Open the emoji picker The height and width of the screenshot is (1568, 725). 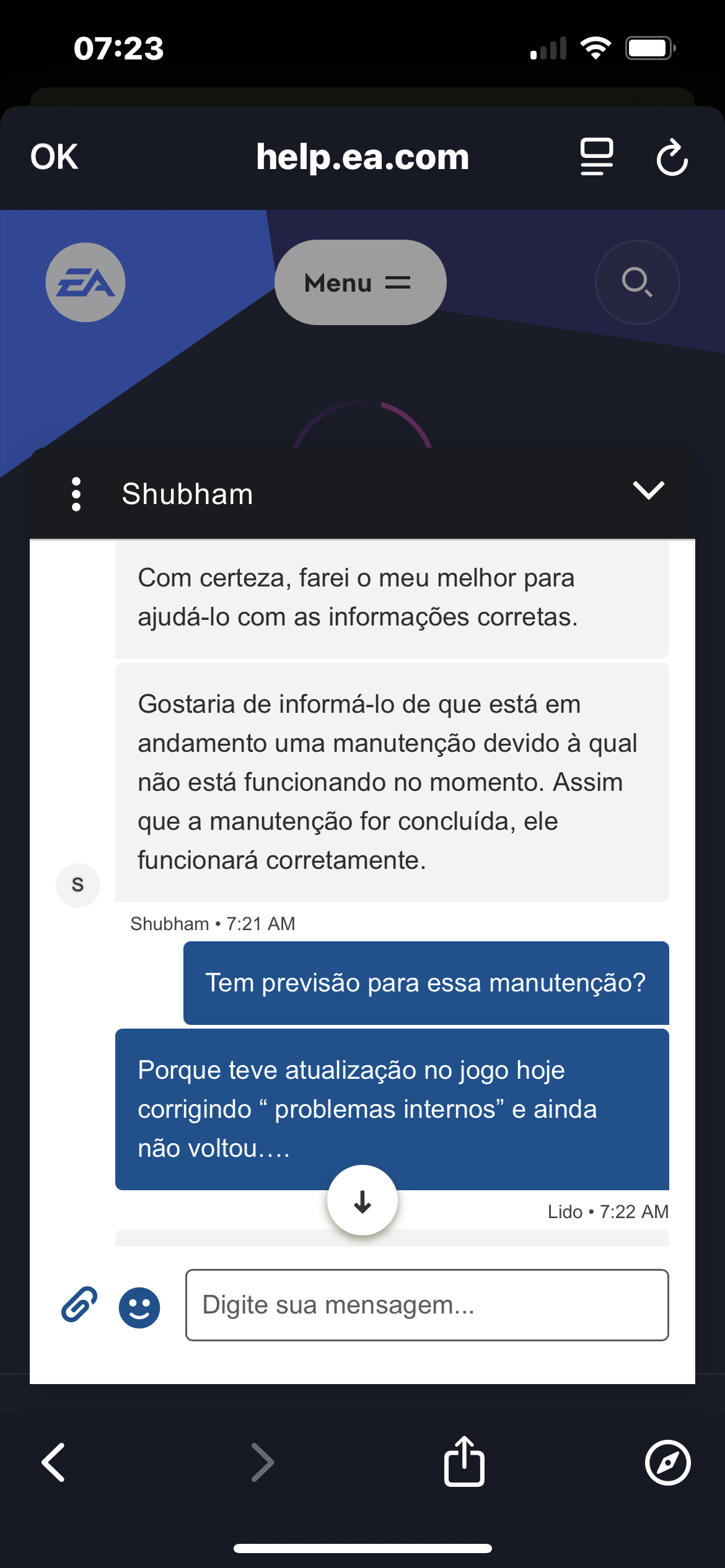pos(139,1307)
